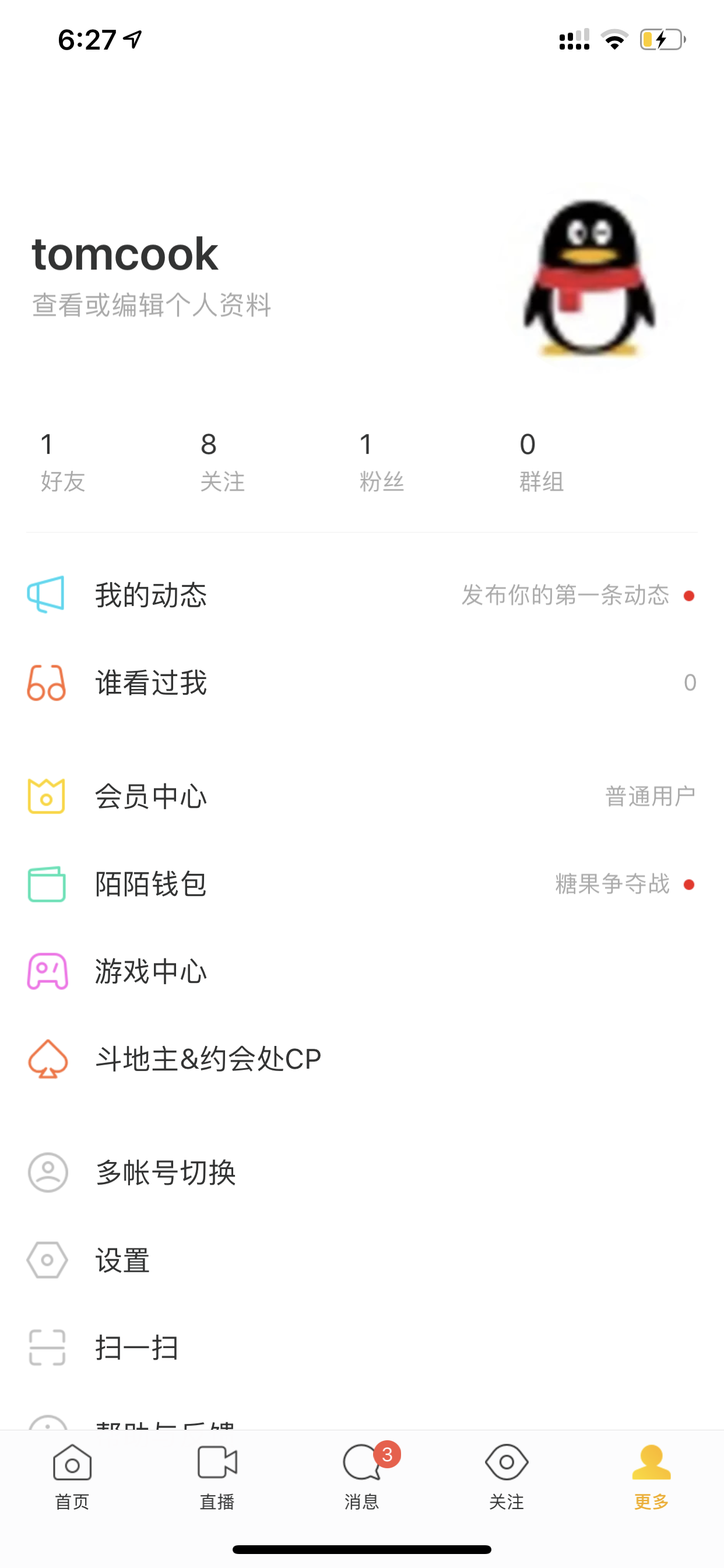Open 我的动态 row

[362, 594]
